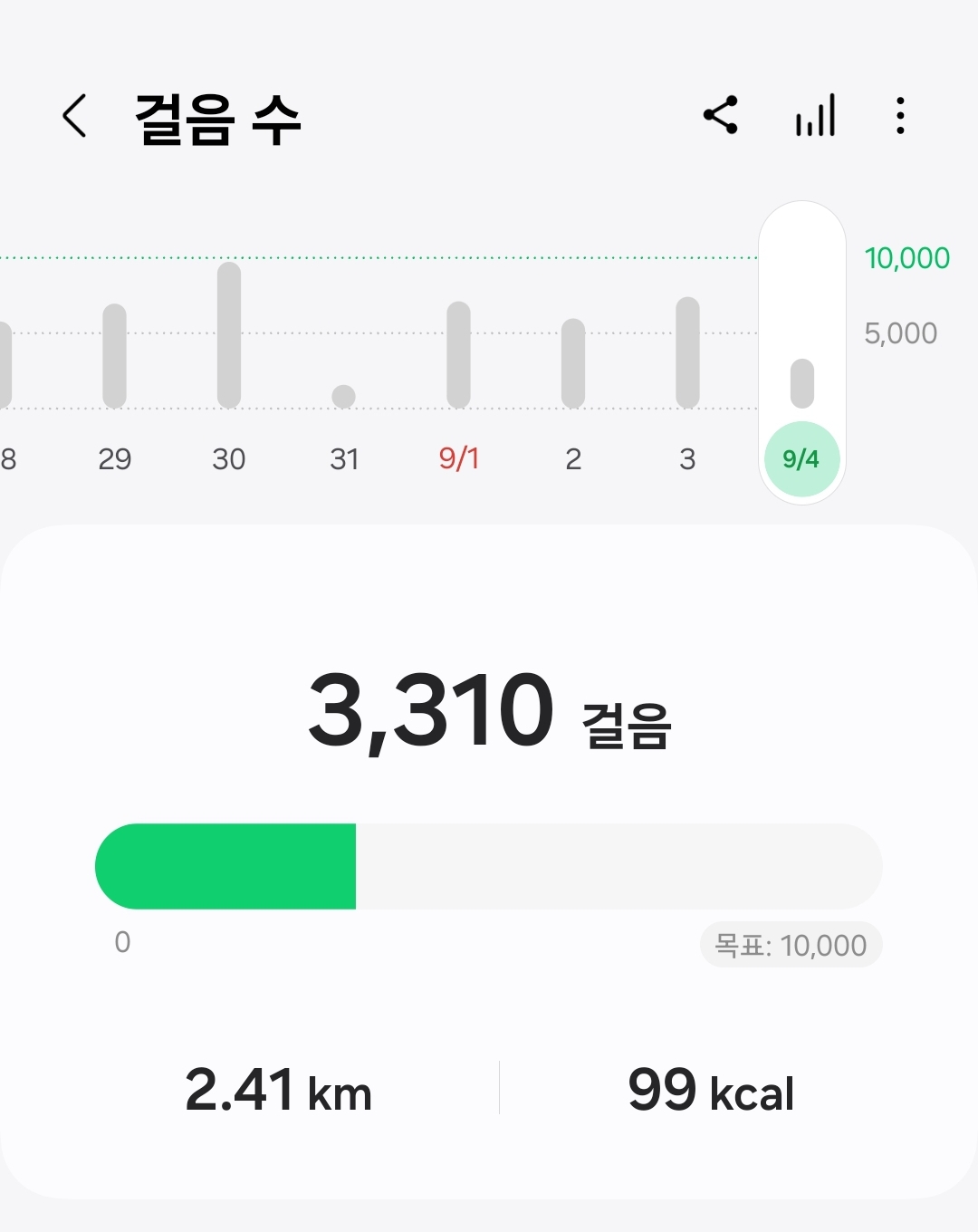
Task: Share today's step count
Action: 721,116
